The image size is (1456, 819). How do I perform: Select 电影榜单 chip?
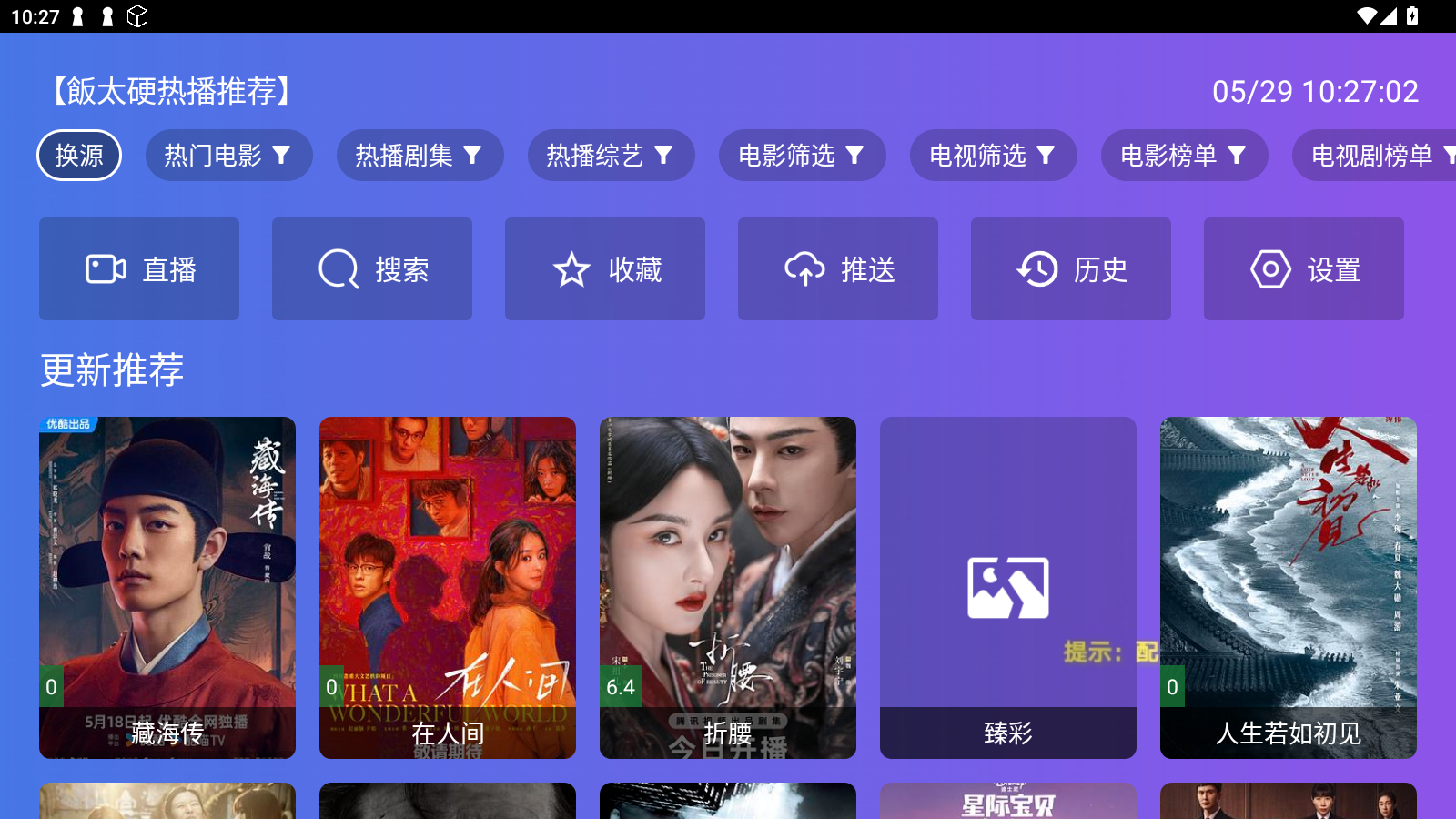[1184, 156]
